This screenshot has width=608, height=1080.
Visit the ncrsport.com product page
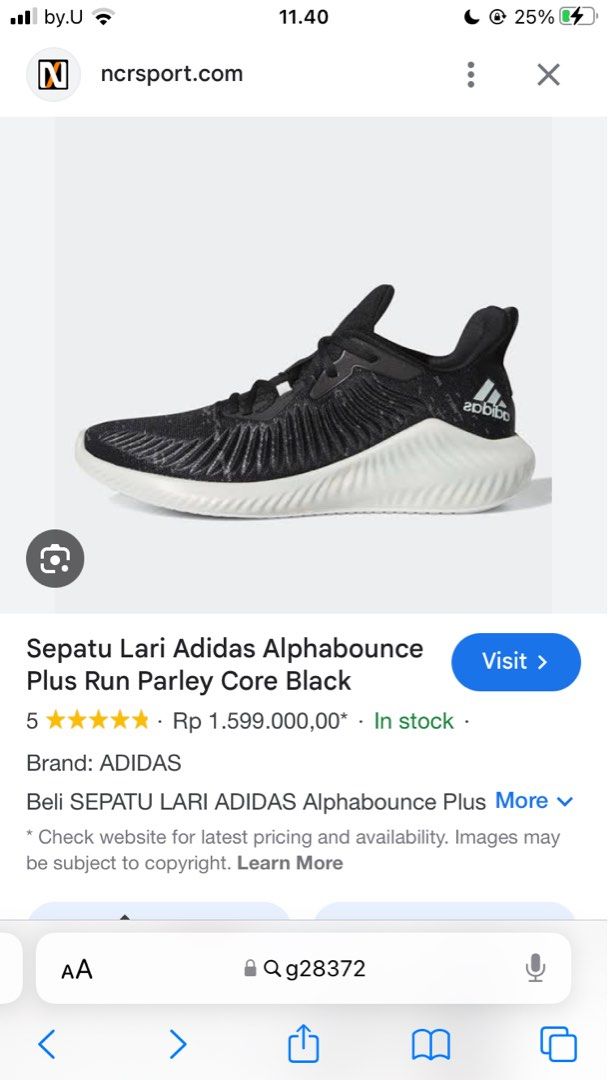click(515, 662)
